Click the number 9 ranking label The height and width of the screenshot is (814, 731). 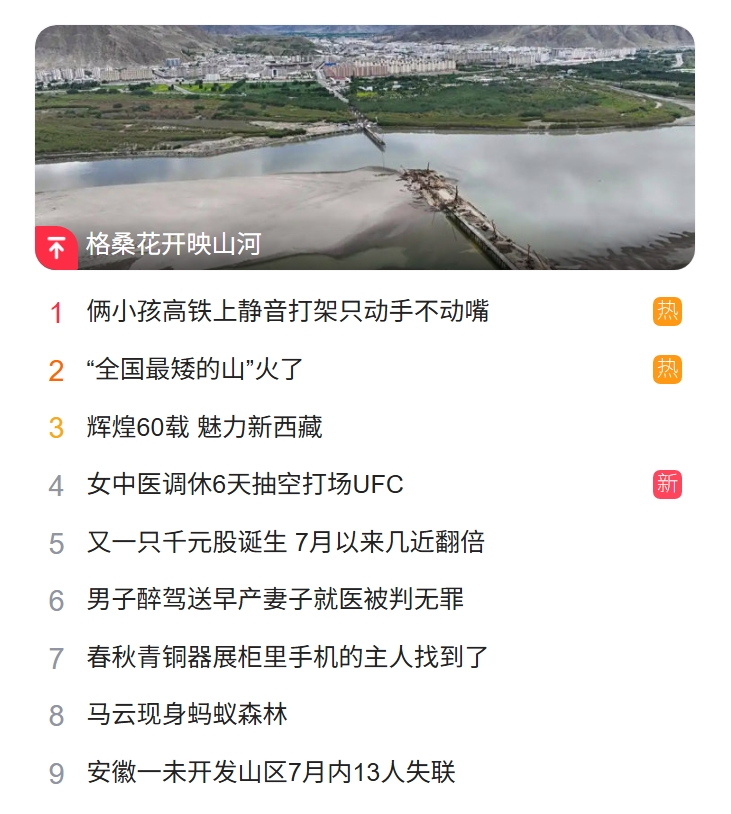pyautogui.click(x=57, y=773)
